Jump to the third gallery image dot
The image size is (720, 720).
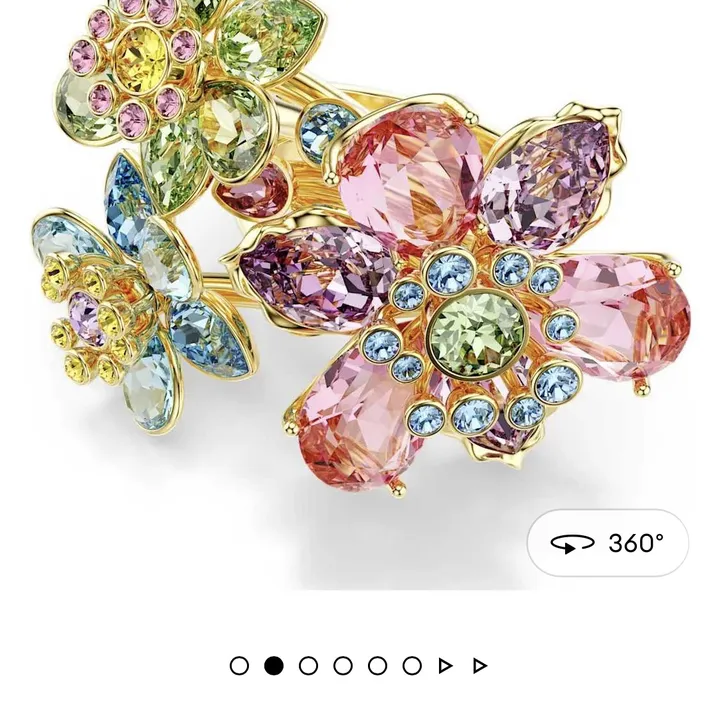pos(308,665)
